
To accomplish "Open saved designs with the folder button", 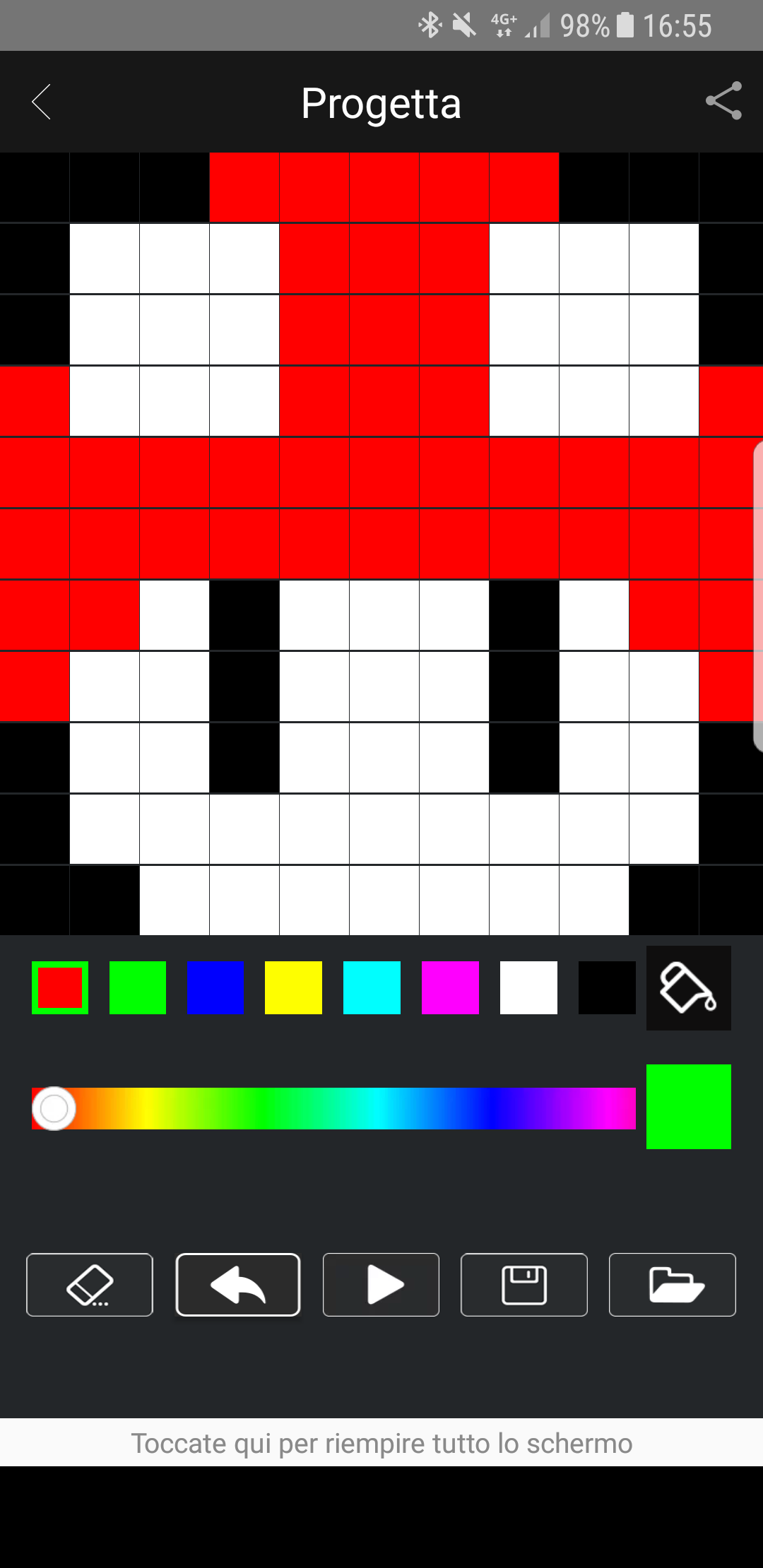I will point(673,1285).
